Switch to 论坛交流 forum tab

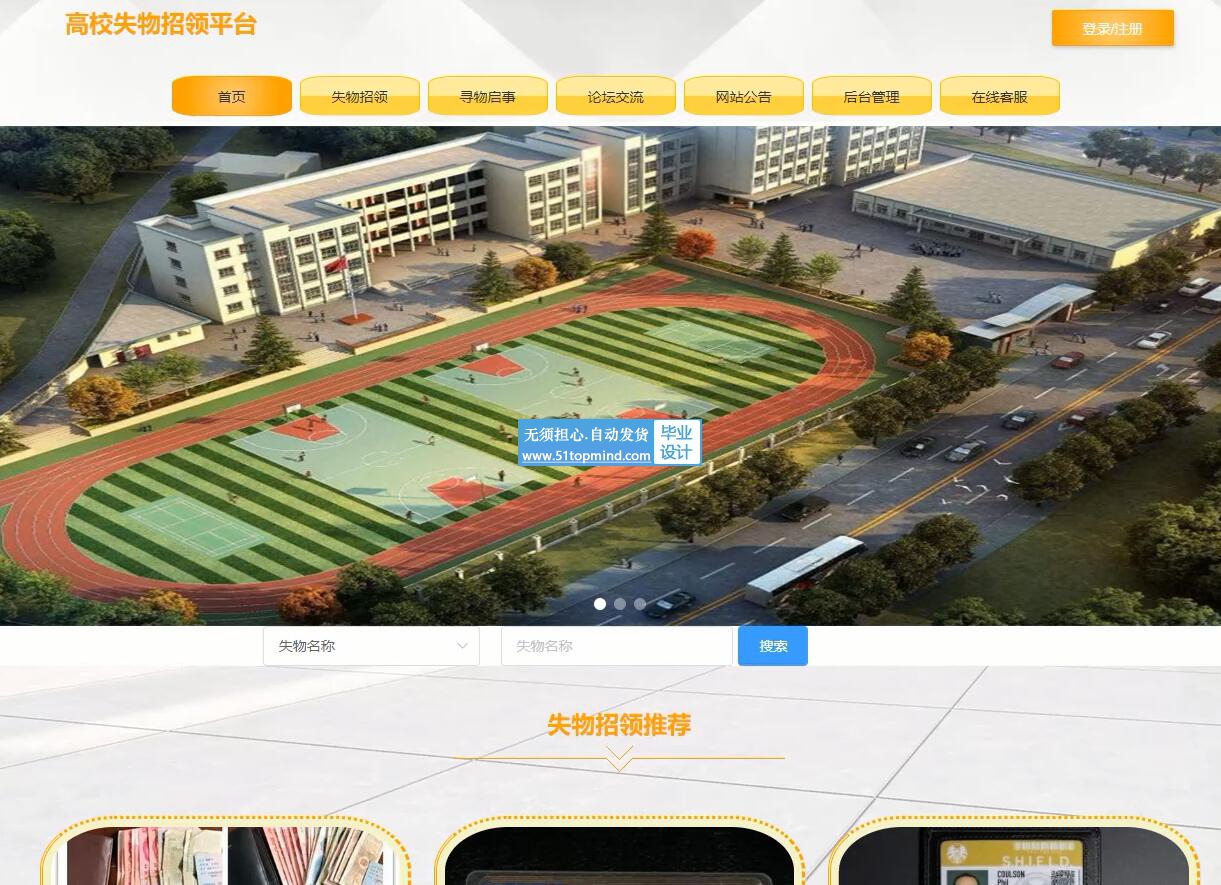[615, 97]
